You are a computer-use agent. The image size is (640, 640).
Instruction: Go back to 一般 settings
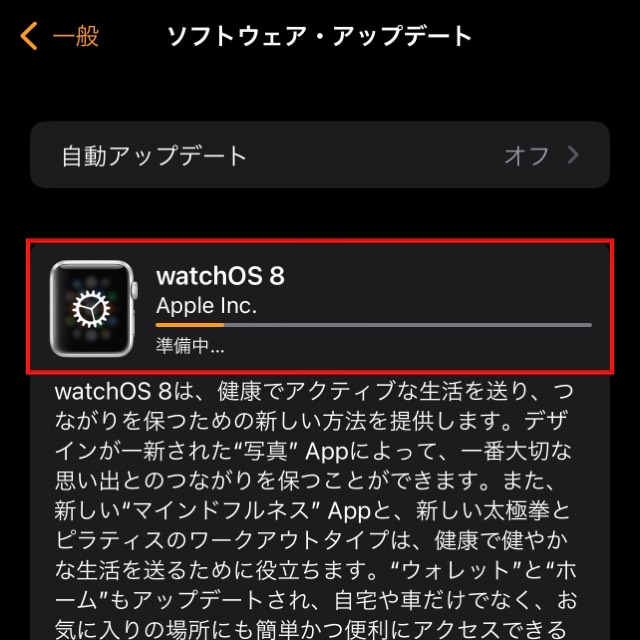coord(60,38)
